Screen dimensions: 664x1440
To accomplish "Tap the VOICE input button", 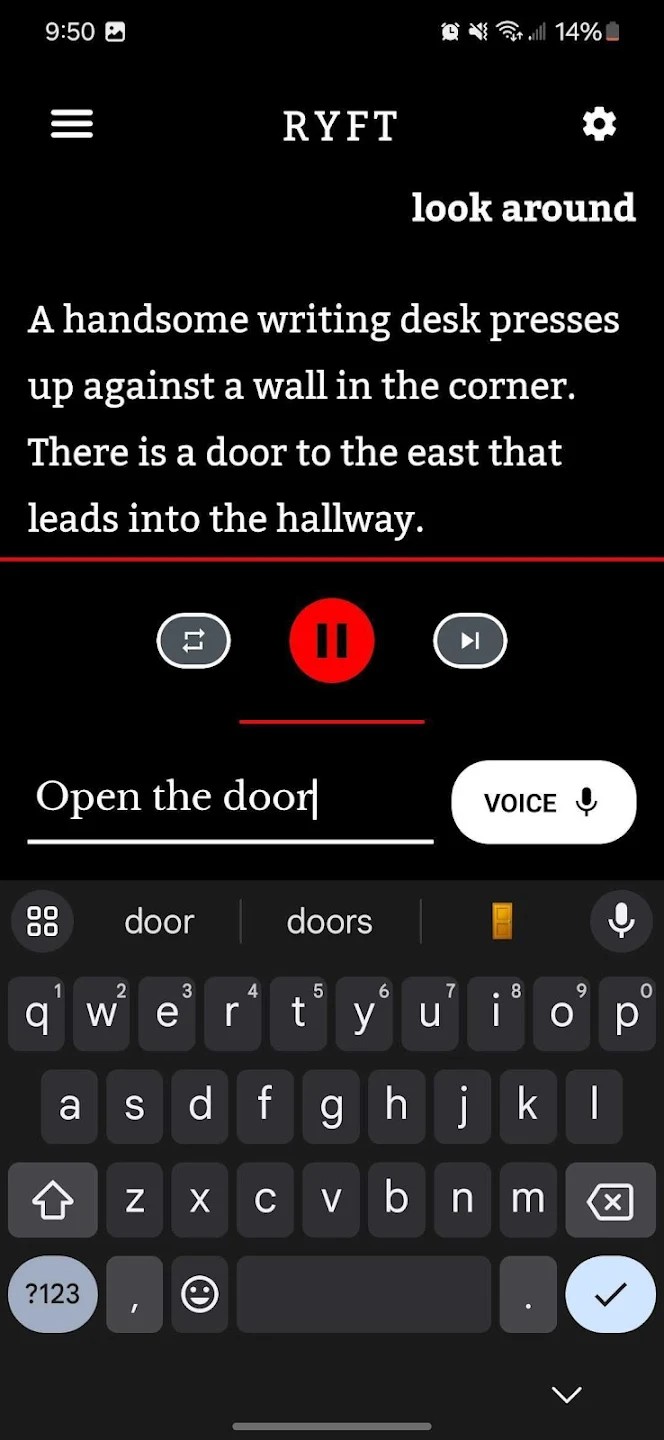I will (x=544, y=802).
